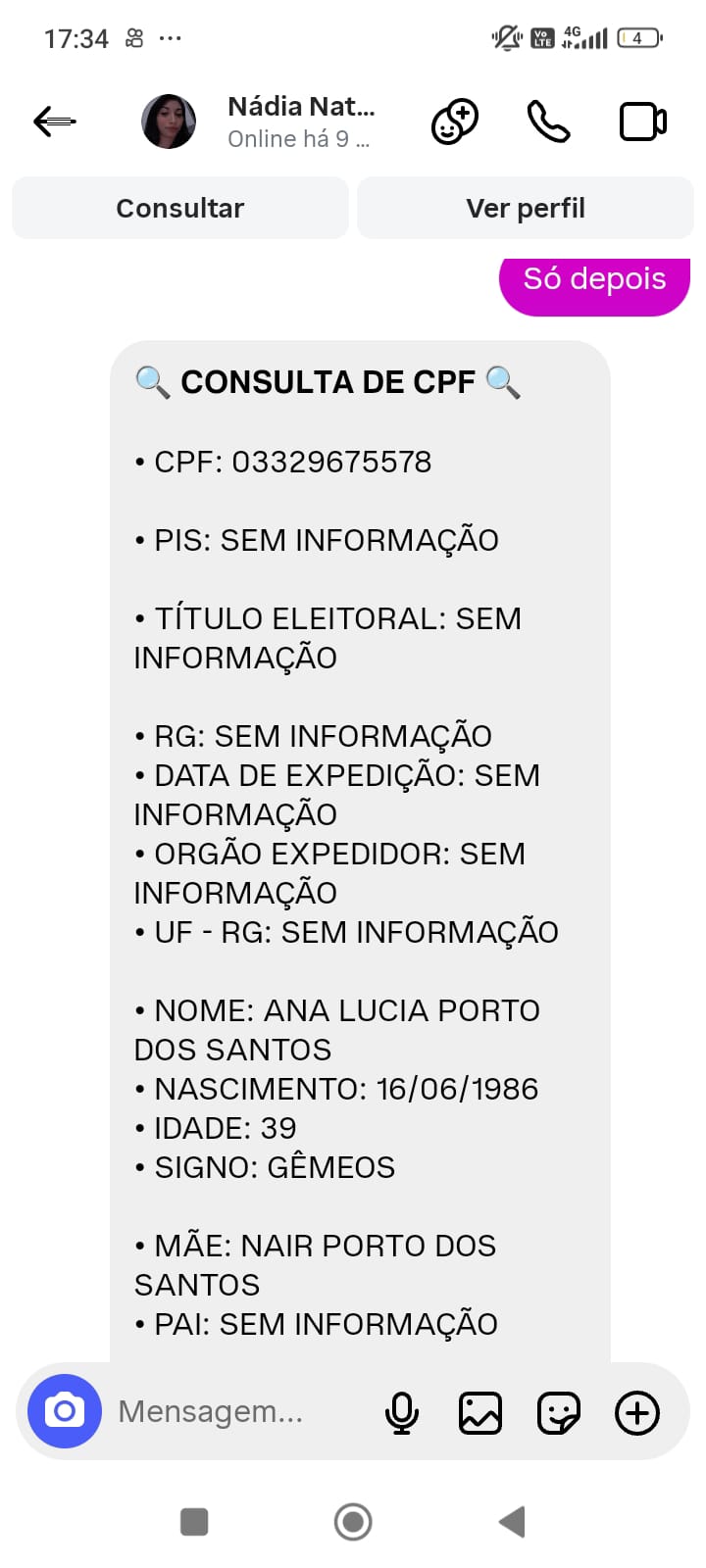
Task: Start a video call with Nádia
Action: point(643,122)
